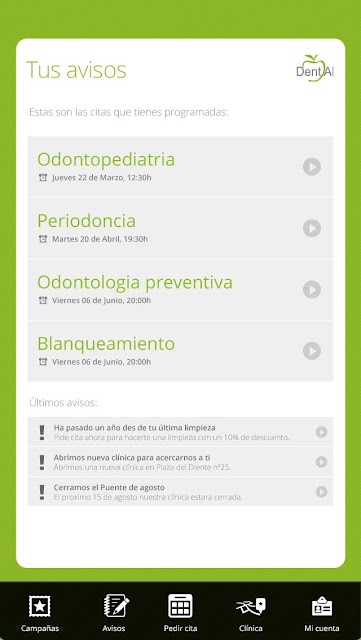This screenshot has height=640, width=361.
Task: Switch to the Campañas tab
Action: 40,612
